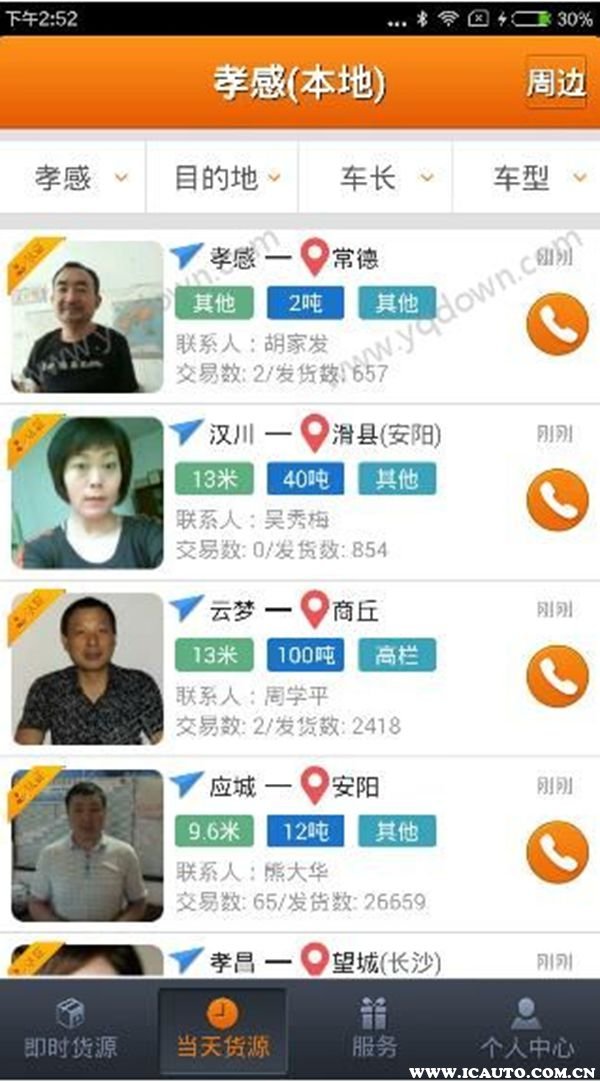Open the 孝感 to 常德 listing

click(340, 318)
